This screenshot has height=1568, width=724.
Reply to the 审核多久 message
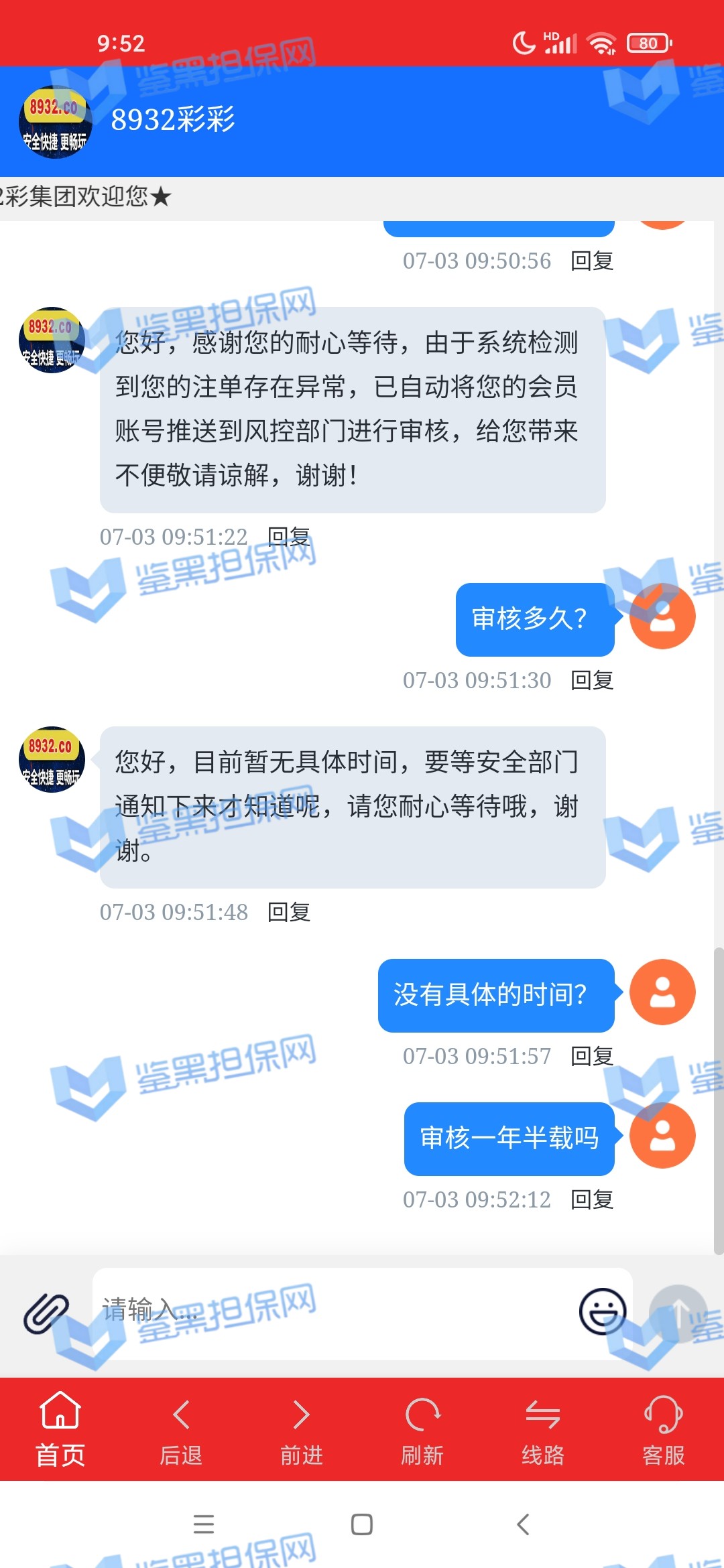(x=592, y=680)
